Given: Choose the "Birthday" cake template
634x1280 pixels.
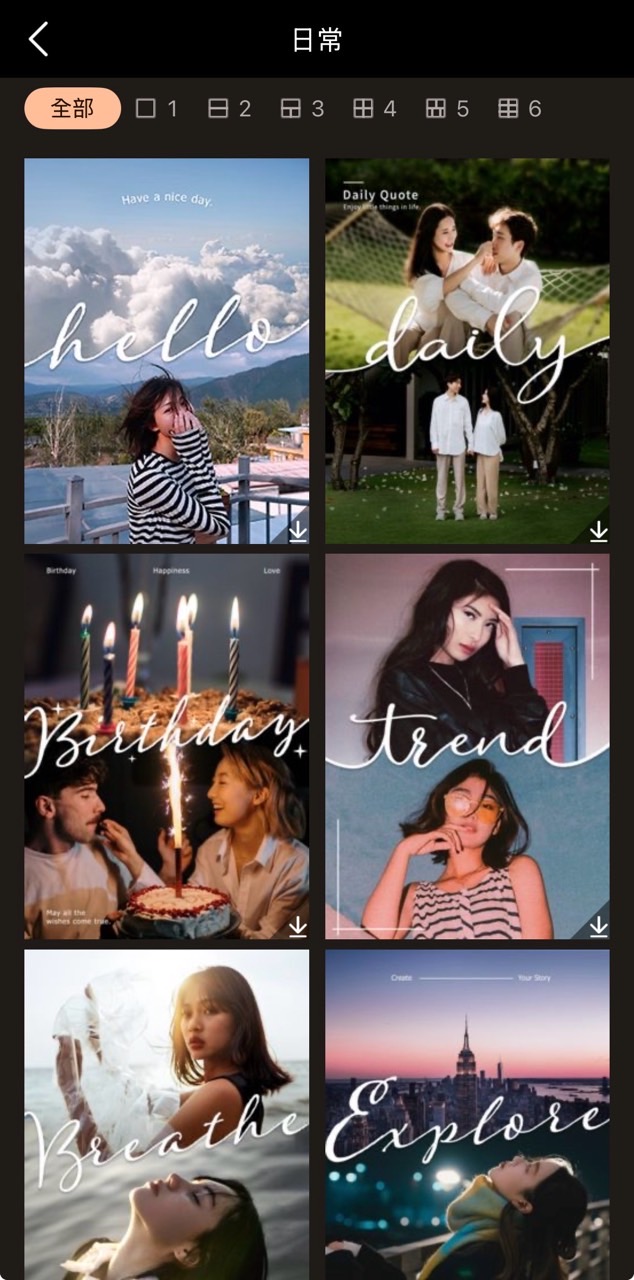Looking at the screenshot, I should point(167,746).
